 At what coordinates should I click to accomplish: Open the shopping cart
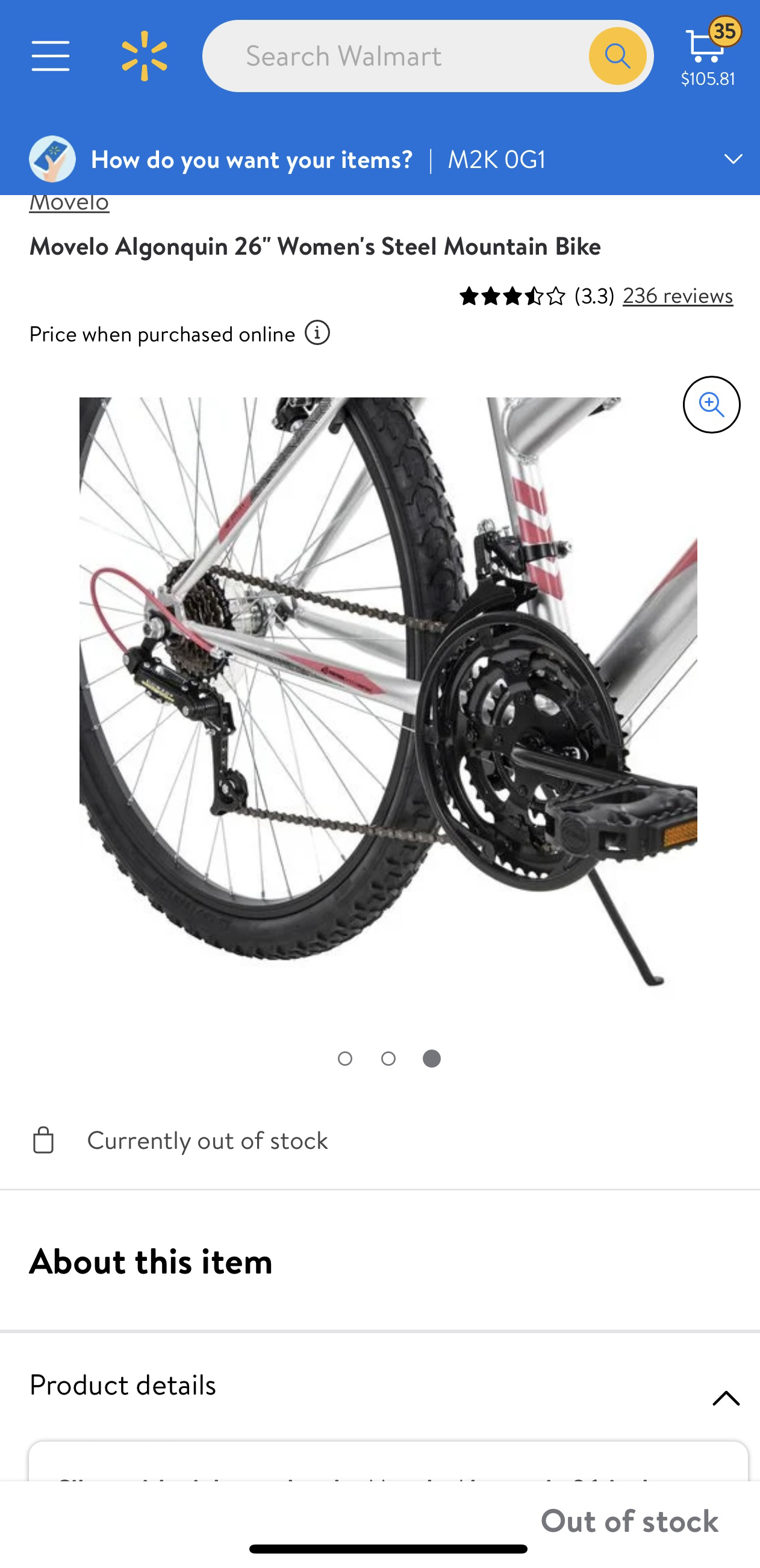707,55
